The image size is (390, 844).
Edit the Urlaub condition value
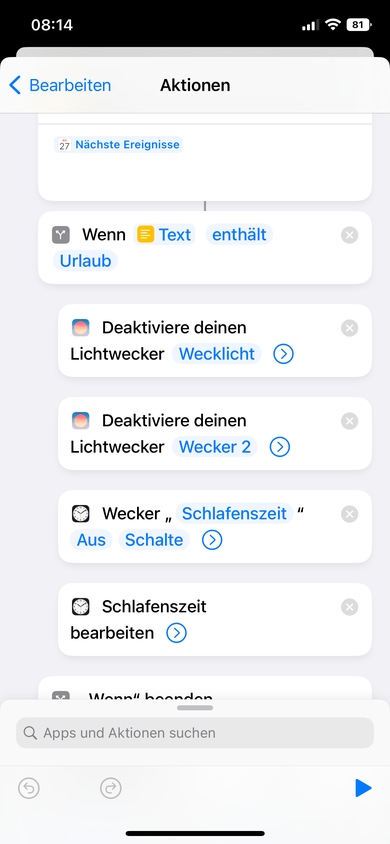pyautogui.click(x=85, y=261)
